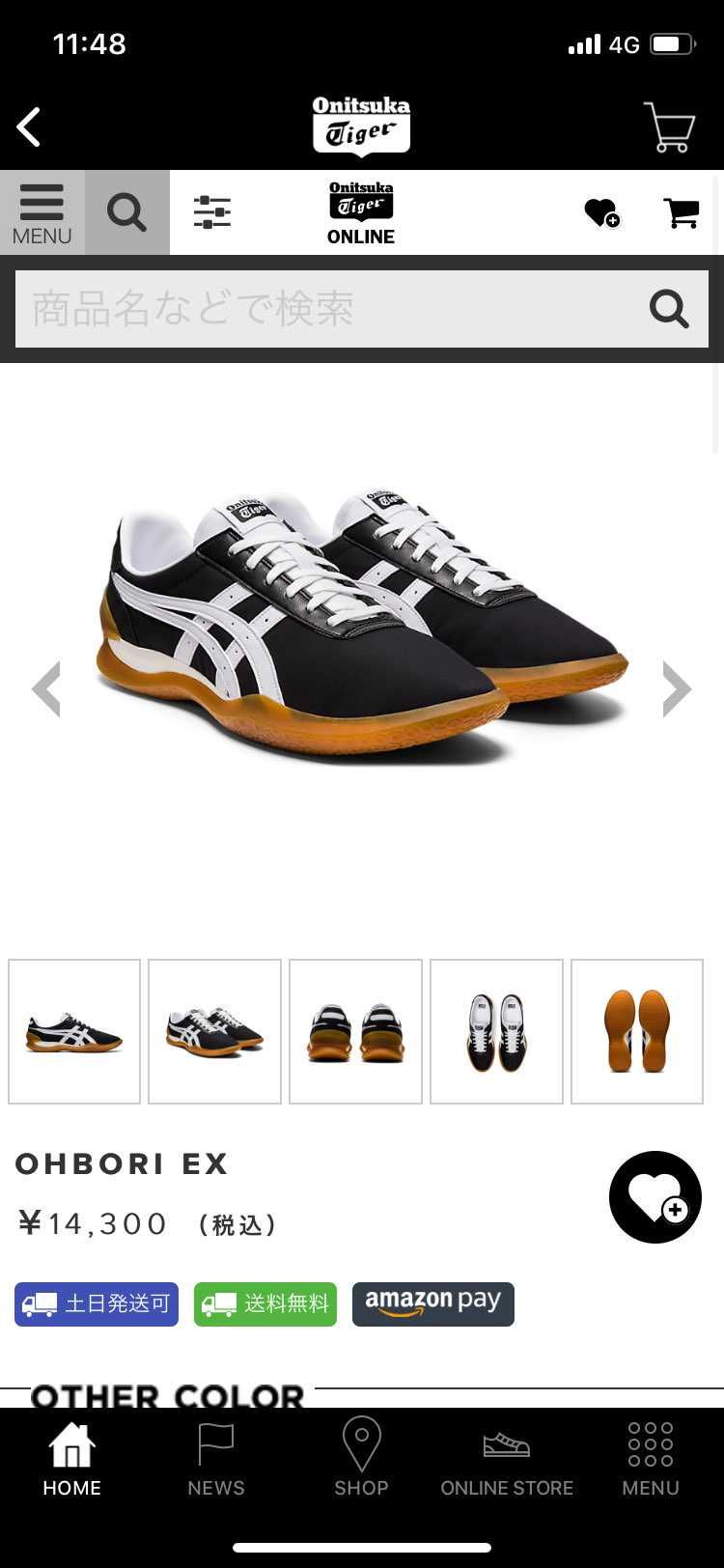This screenshot has height=1568, width=724.
Task: Switch to the NEWS tab
Action: (216, 1458)
